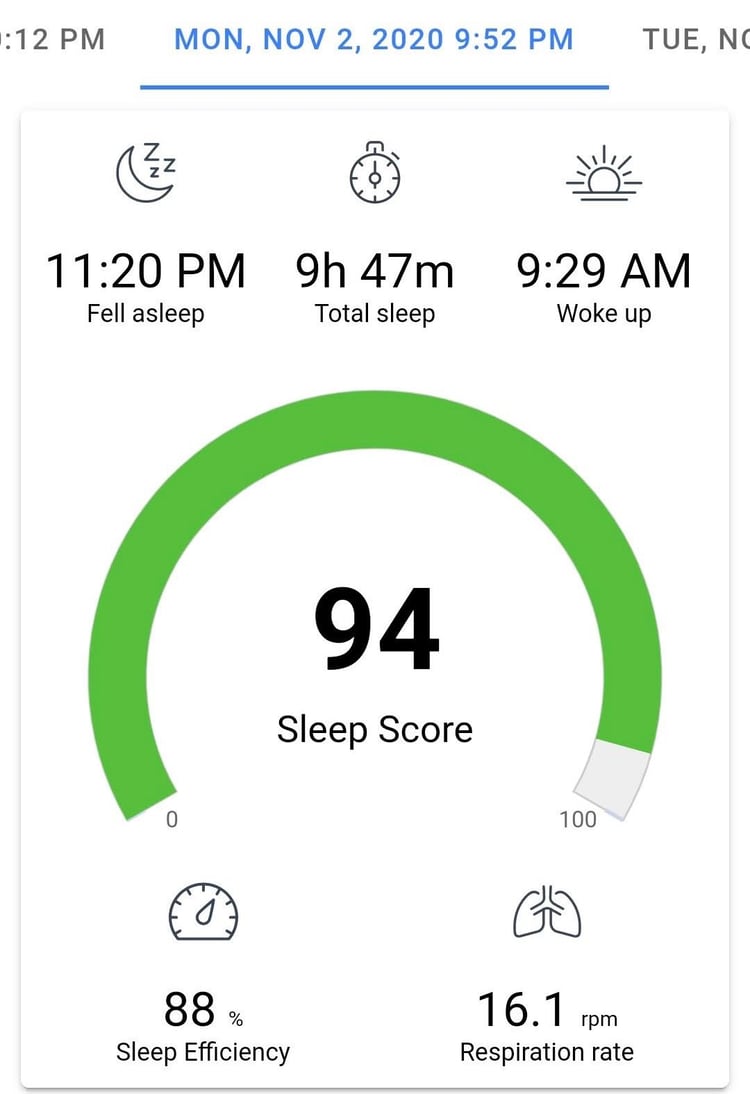This screenshot has height=1094, width=750.
Task: Click the sun rays icon above 9:29 AM
Action: tap(604, 160)
